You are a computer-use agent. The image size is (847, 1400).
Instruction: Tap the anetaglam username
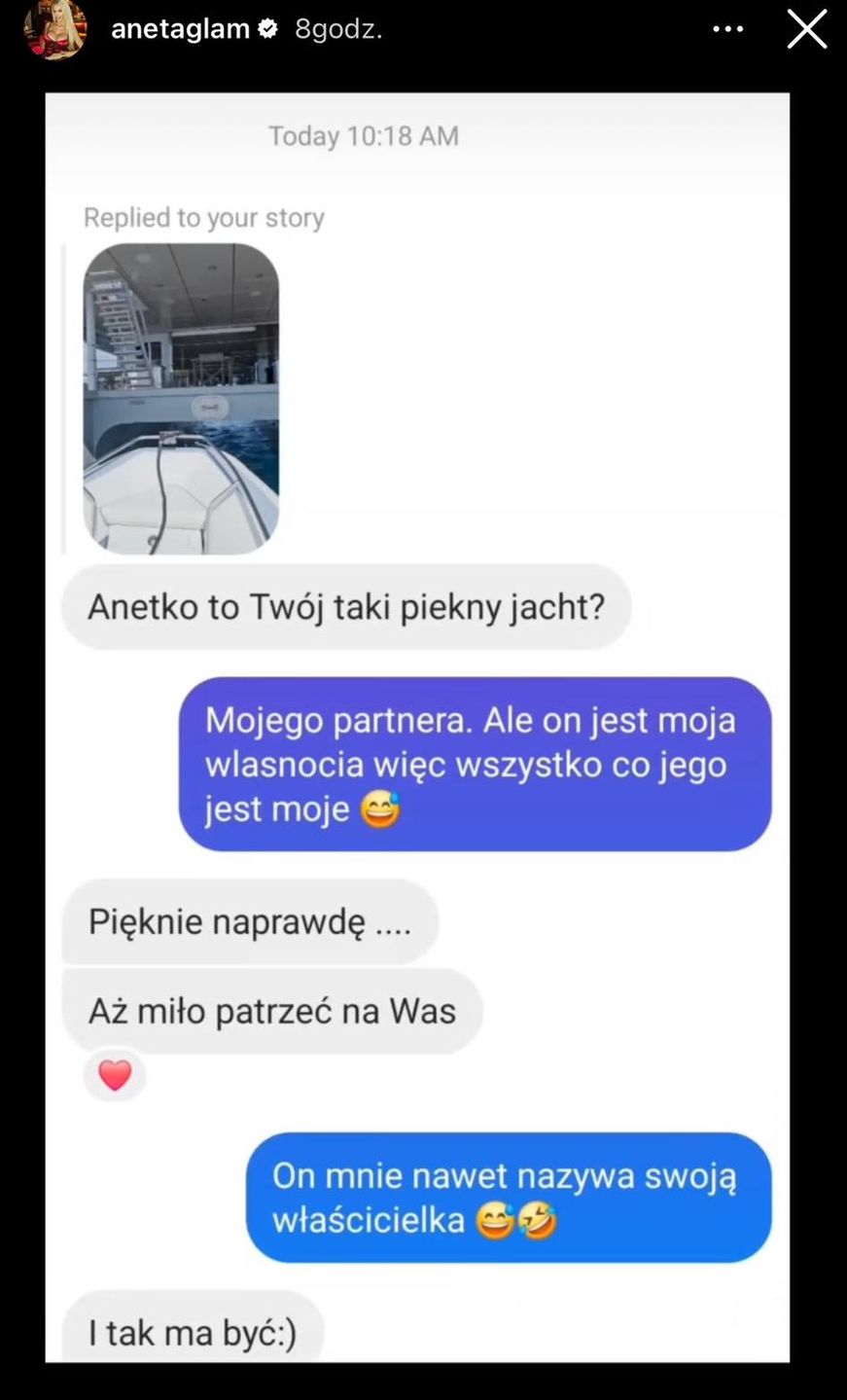pos(180,29)
